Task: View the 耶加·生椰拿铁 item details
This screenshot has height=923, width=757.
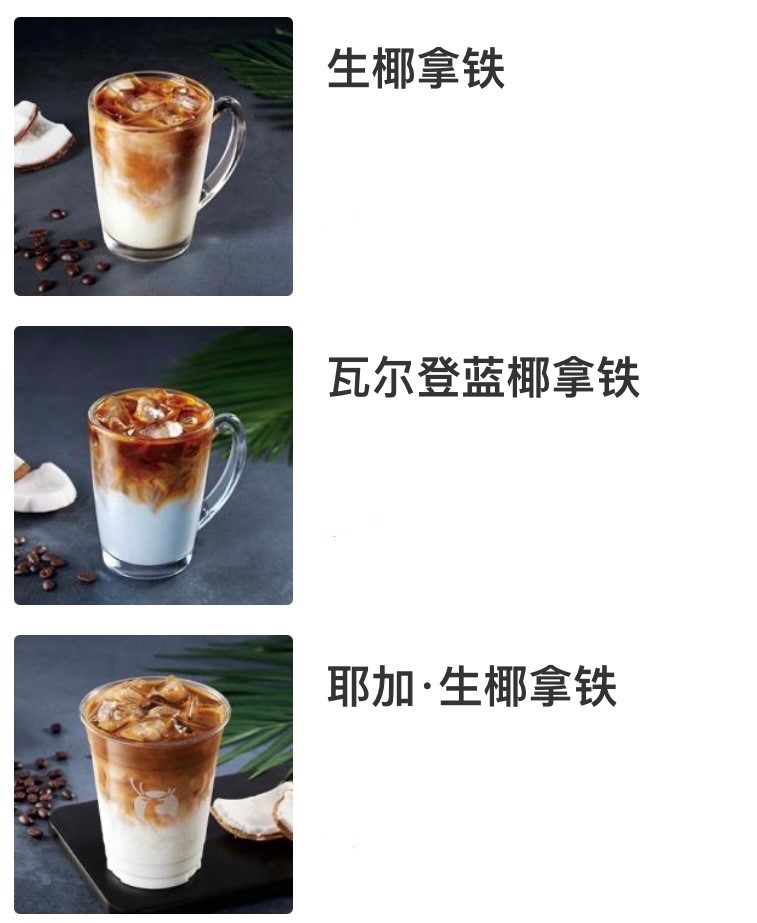Action: tap(472, 688)
